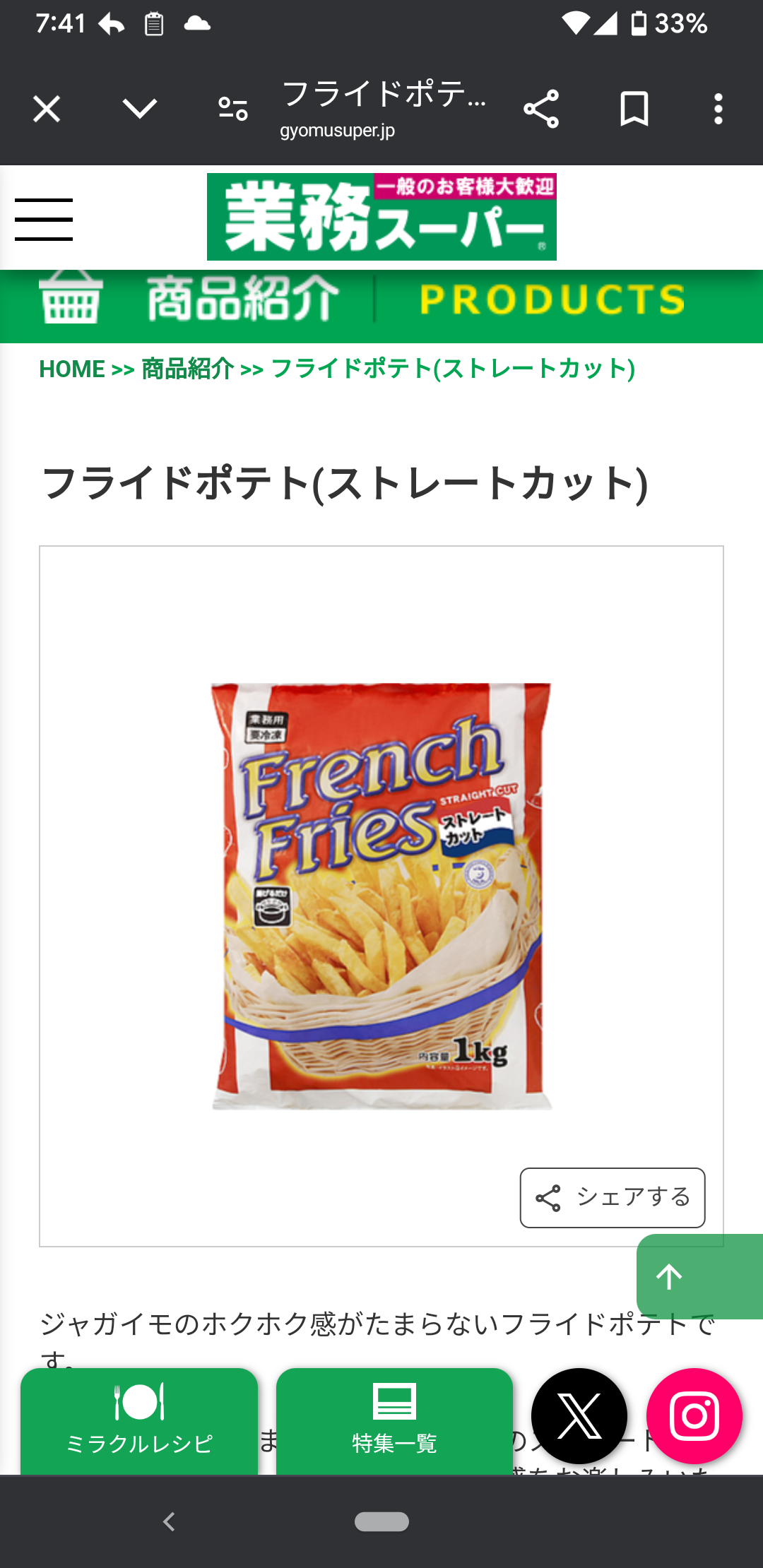Close the browser custom tab
Screen dimensions: 763x1568
coord(47,109)
